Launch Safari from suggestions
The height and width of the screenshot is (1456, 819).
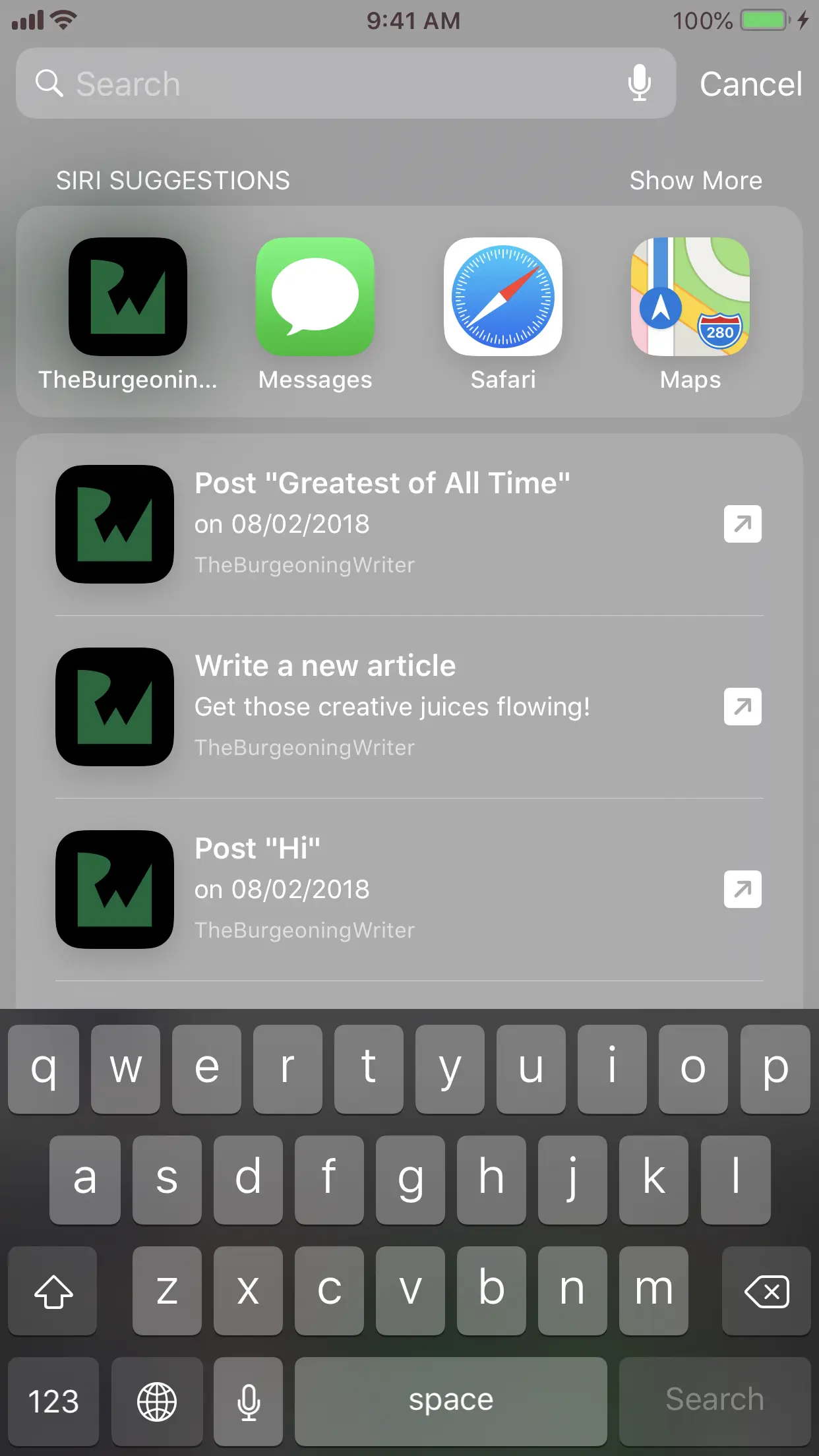pos(502,297)
